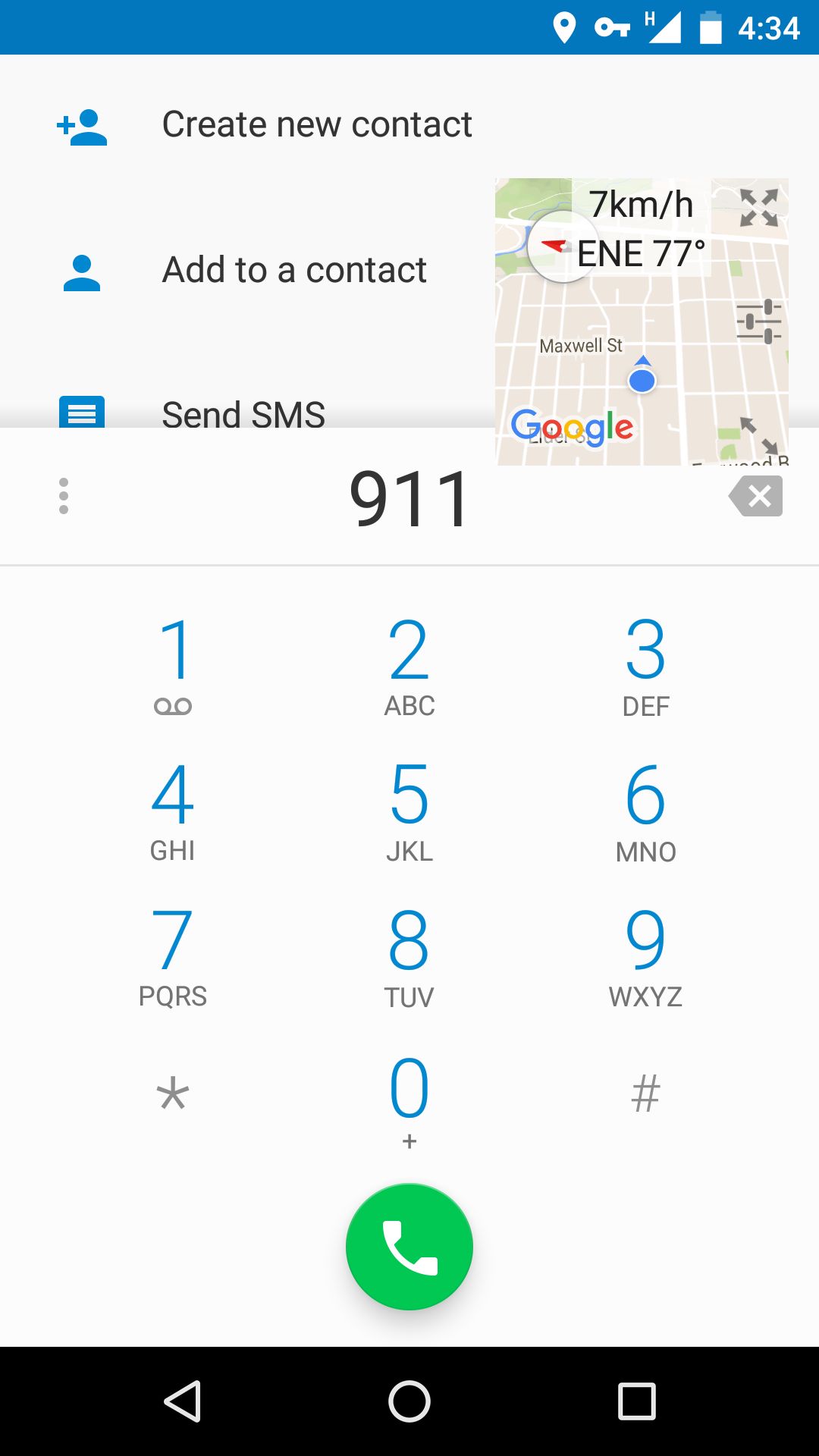Place the call with green button
The image size is (819, 1456).
pos(409,1247)
